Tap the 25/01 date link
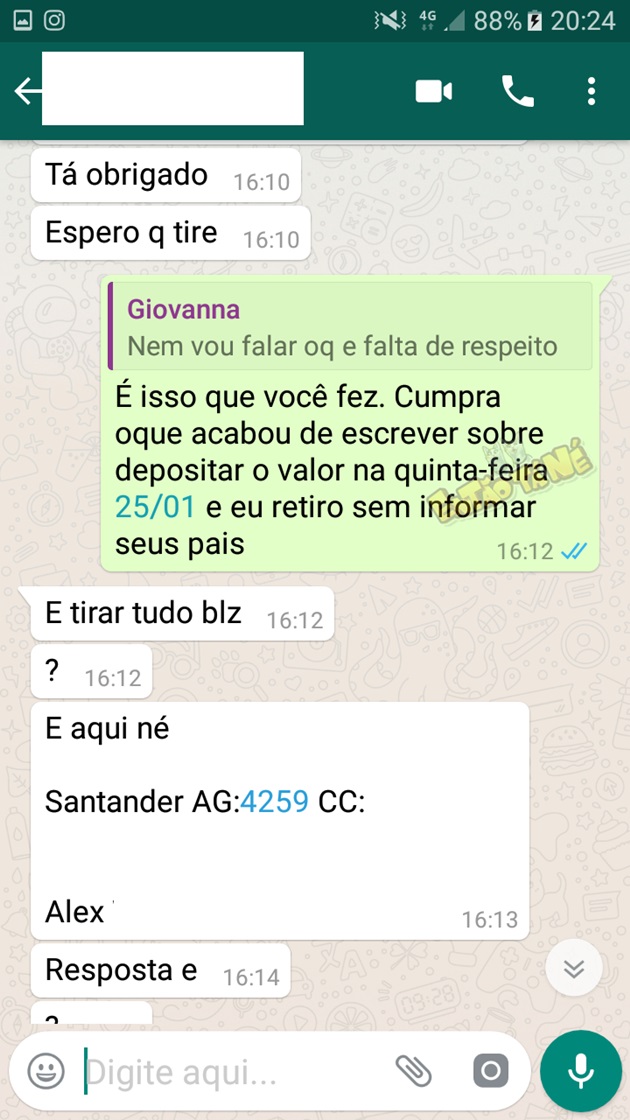This screenshot has height=1120, width=630. pyautogui.click(x=154, y=507)
